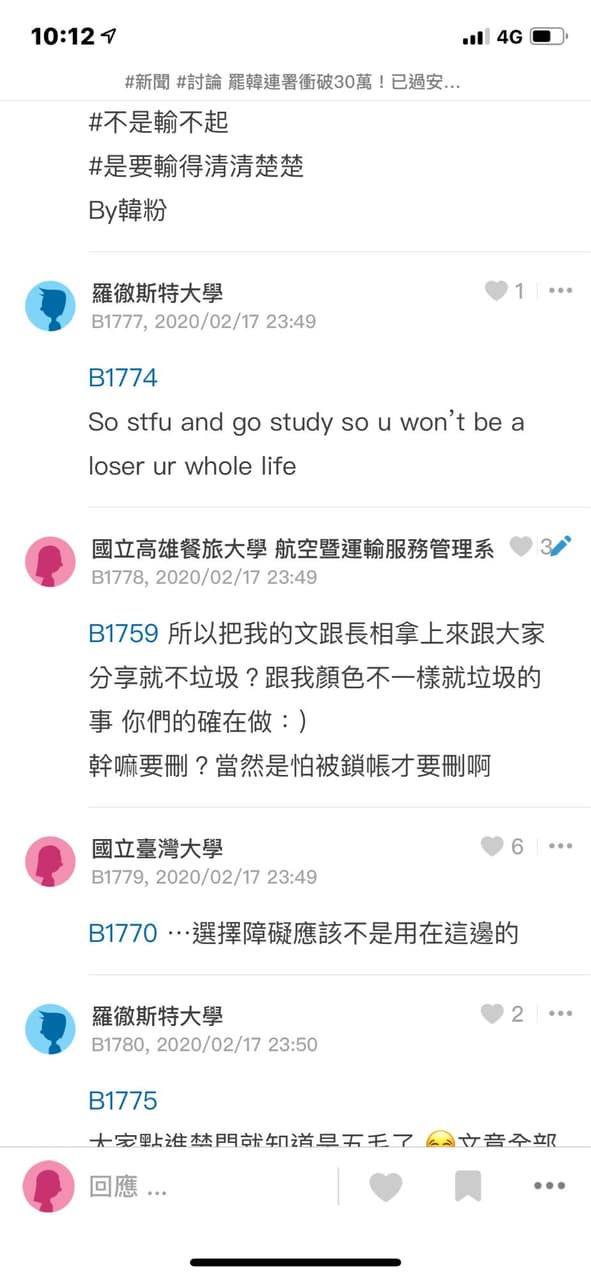Screen dimensions: 591x1279
Task: Jump to referenced comment B1770
Action: tap(123, 934)
